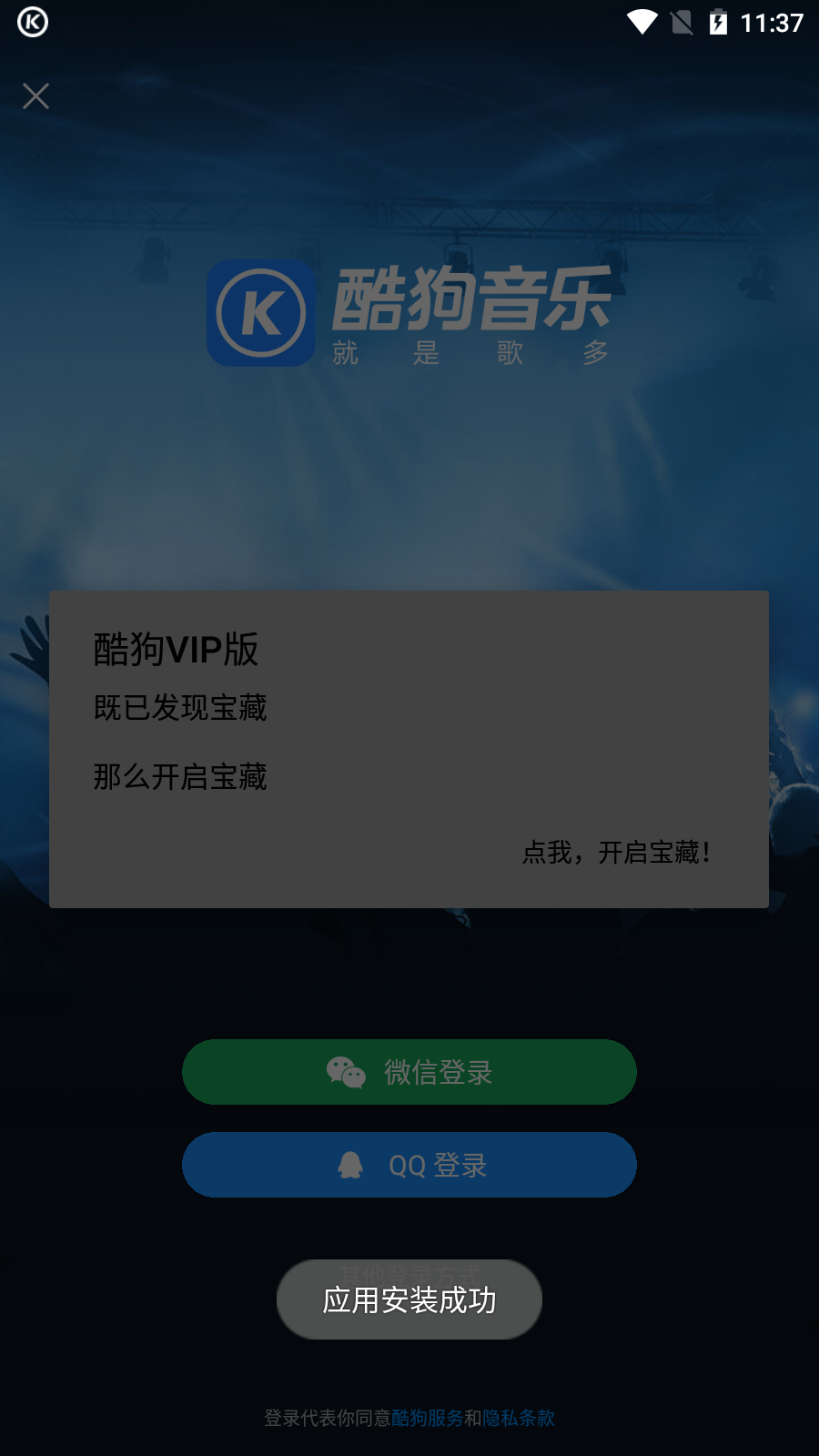Open the 隐私条款 privacy policy link
The image size is (819, 1456).
[519, 1418]
